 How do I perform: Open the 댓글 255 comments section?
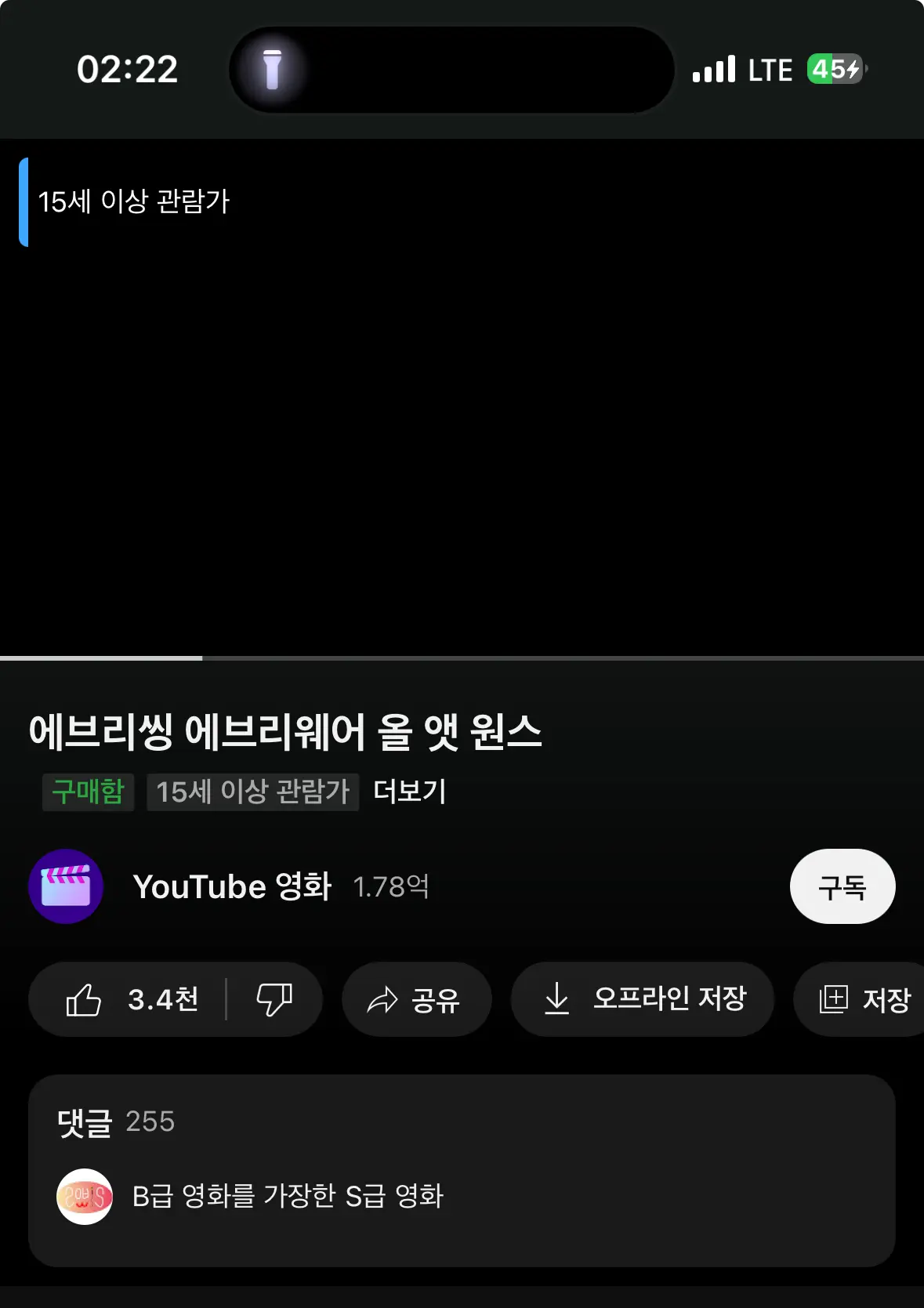pos(461,1169)
